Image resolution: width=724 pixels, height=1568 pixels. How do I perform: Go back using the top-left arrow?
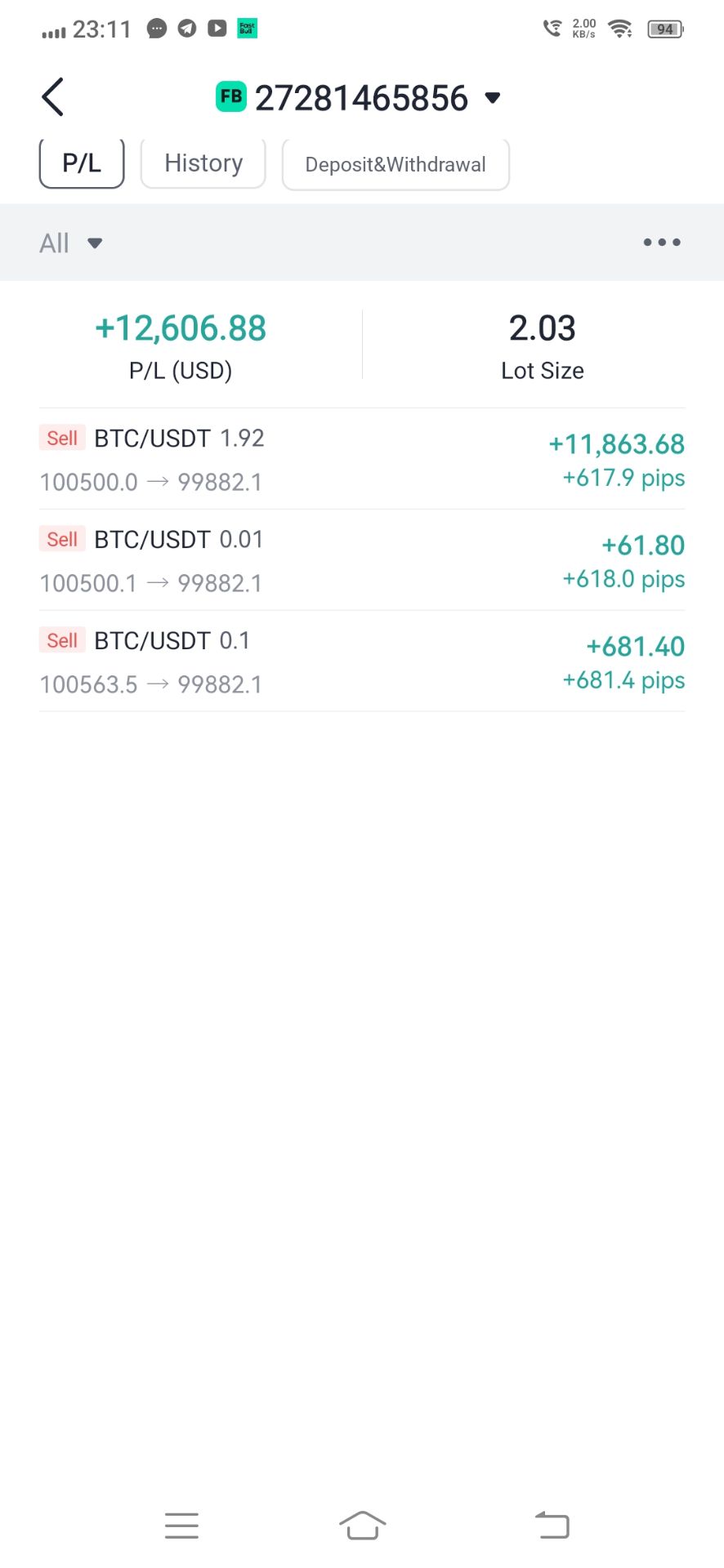point(53,98)
